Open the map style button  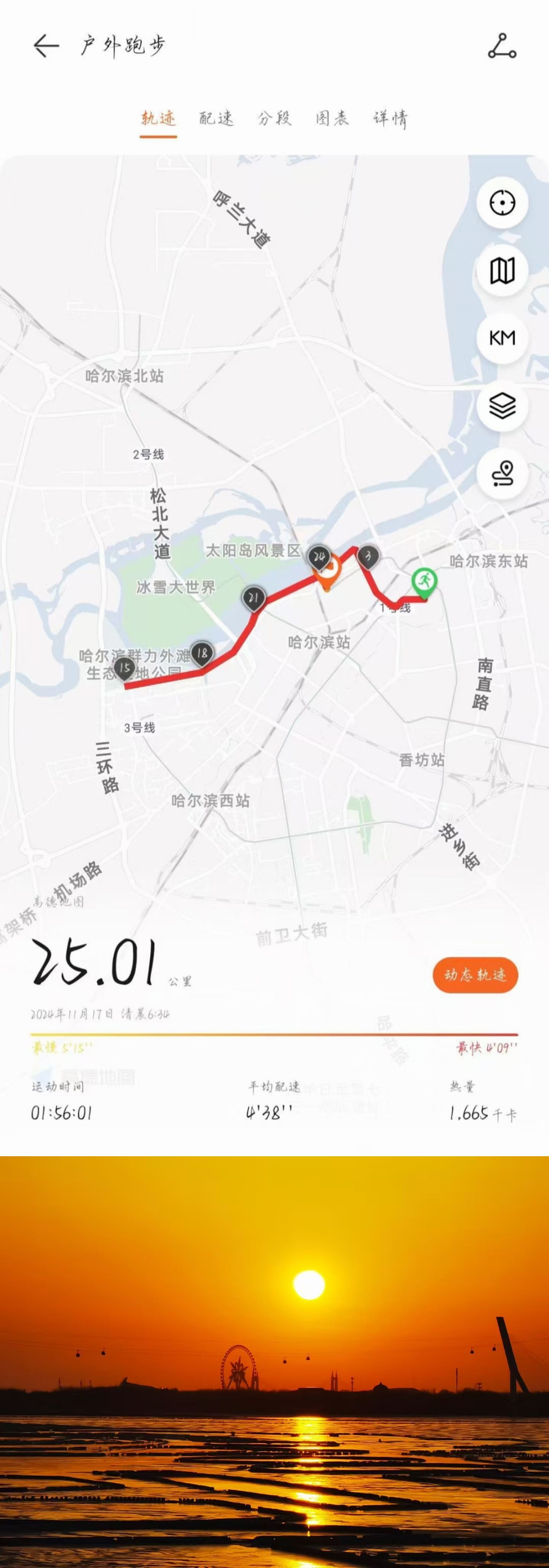(x=502, y=270)
